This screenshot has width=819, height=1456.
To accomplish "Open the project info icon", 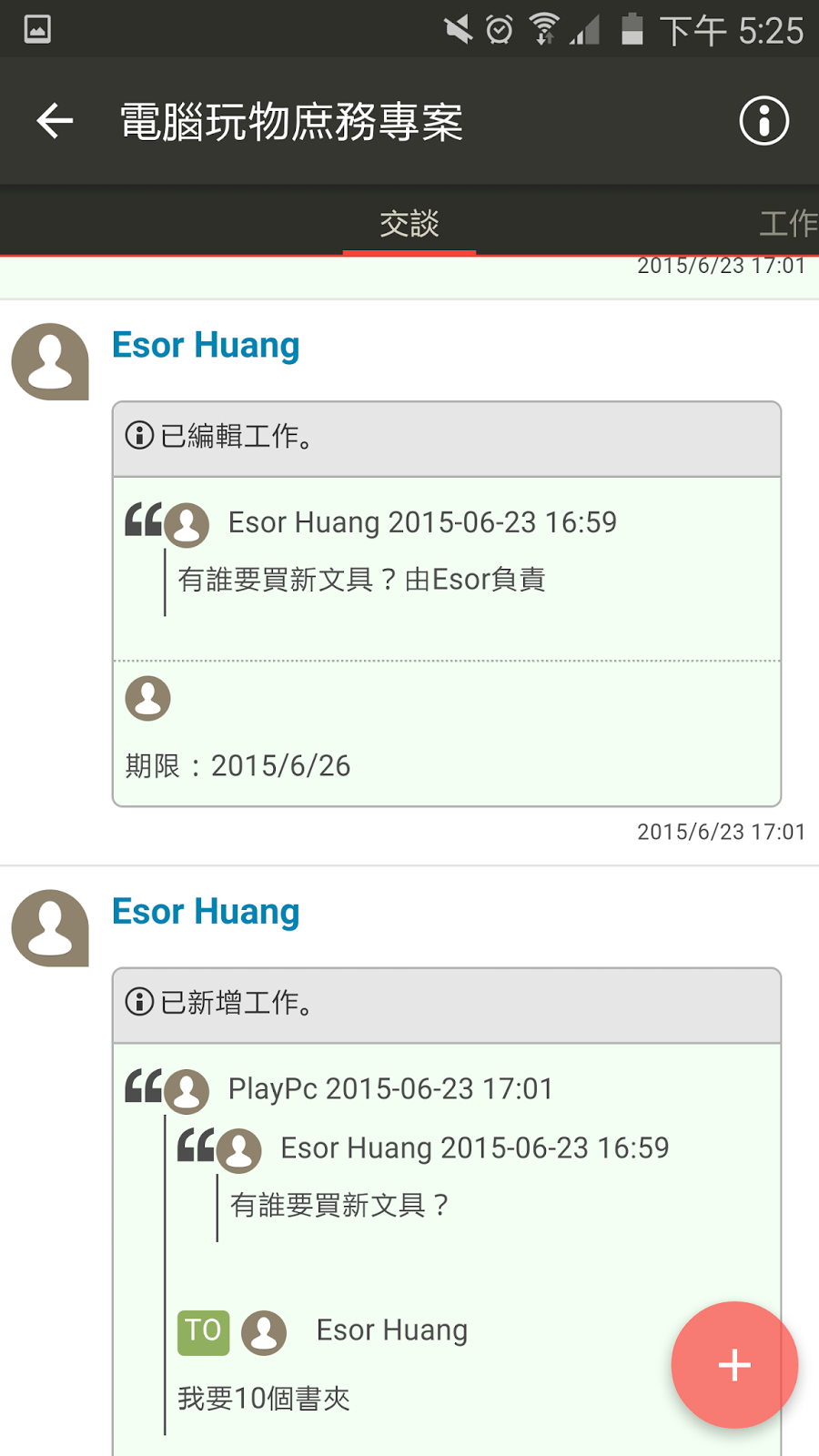I will [x=763, y=121].
